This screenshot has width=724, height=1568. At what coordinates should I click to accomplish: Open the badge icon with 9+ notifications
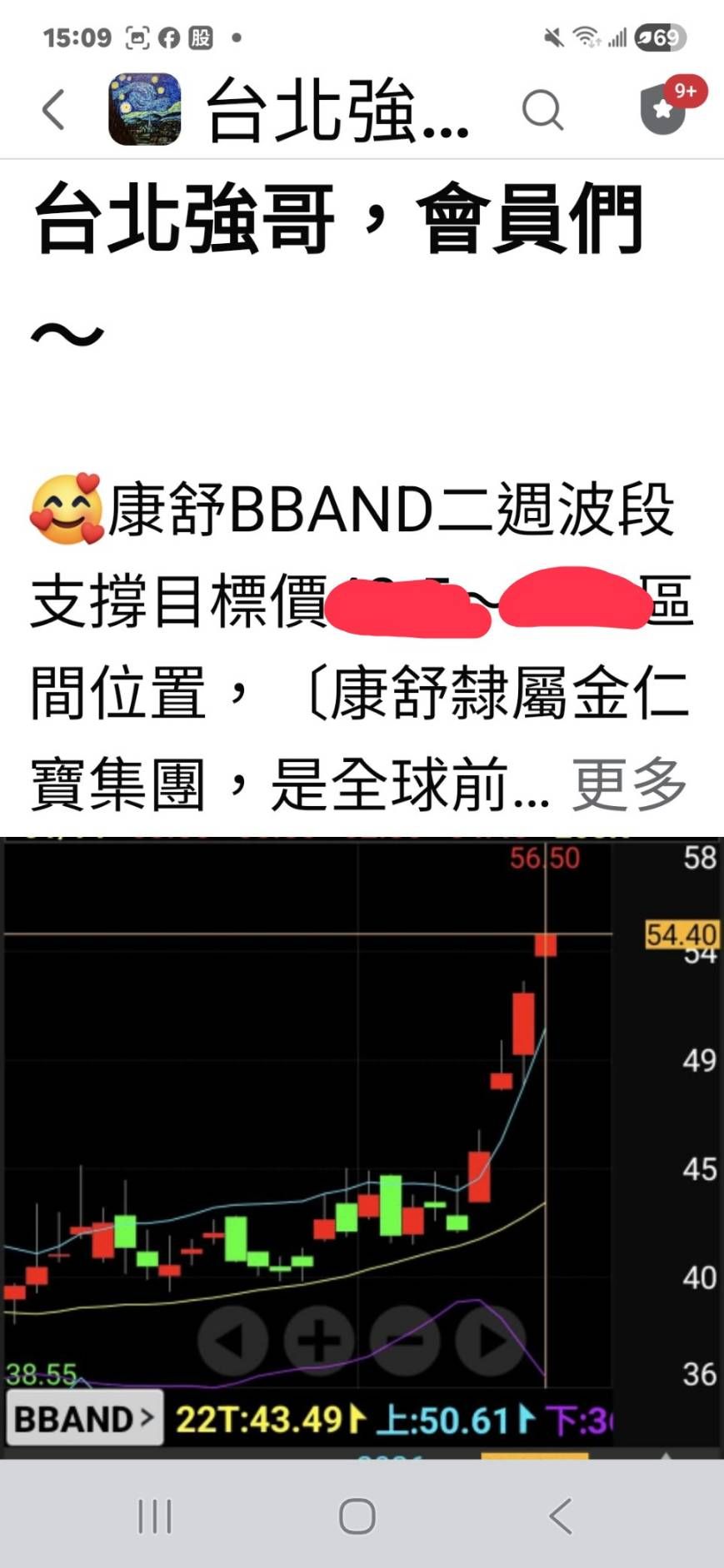coord(664,108)
